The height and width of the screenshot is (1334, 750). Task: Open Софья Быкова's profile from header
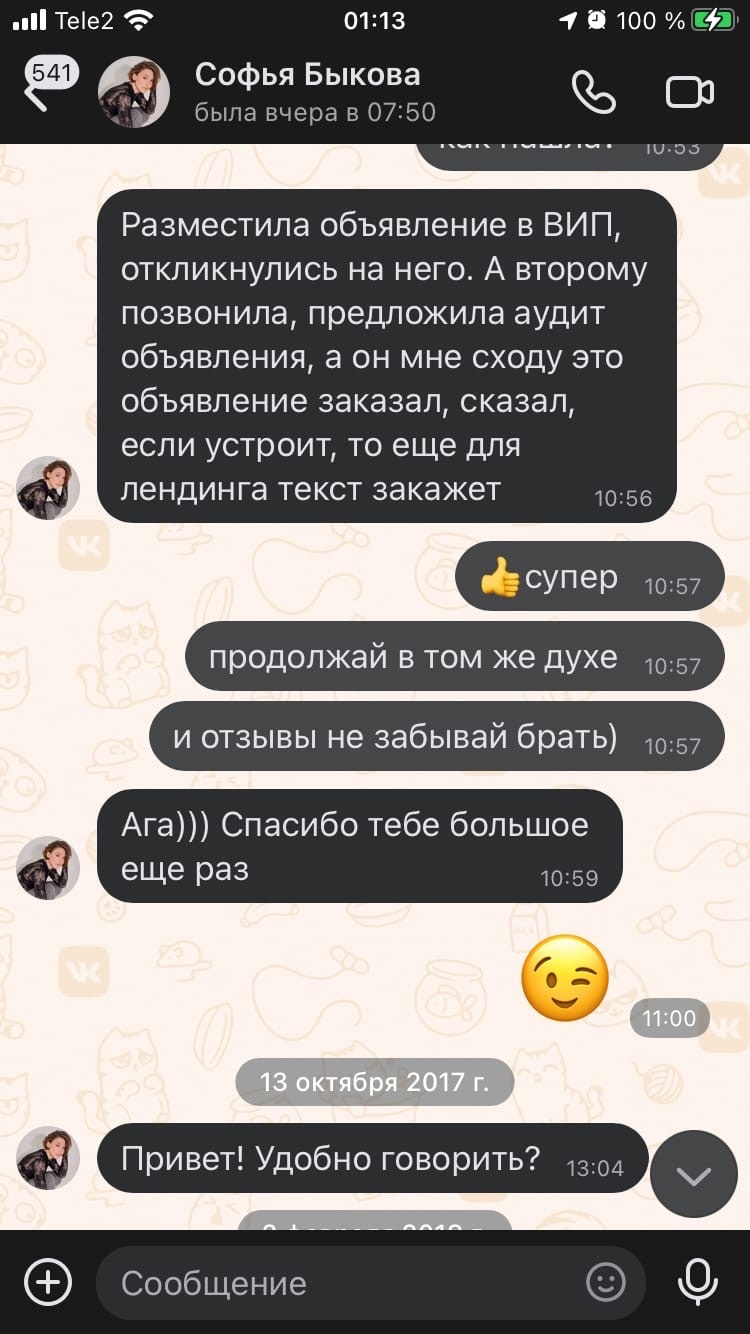point(306,90)
